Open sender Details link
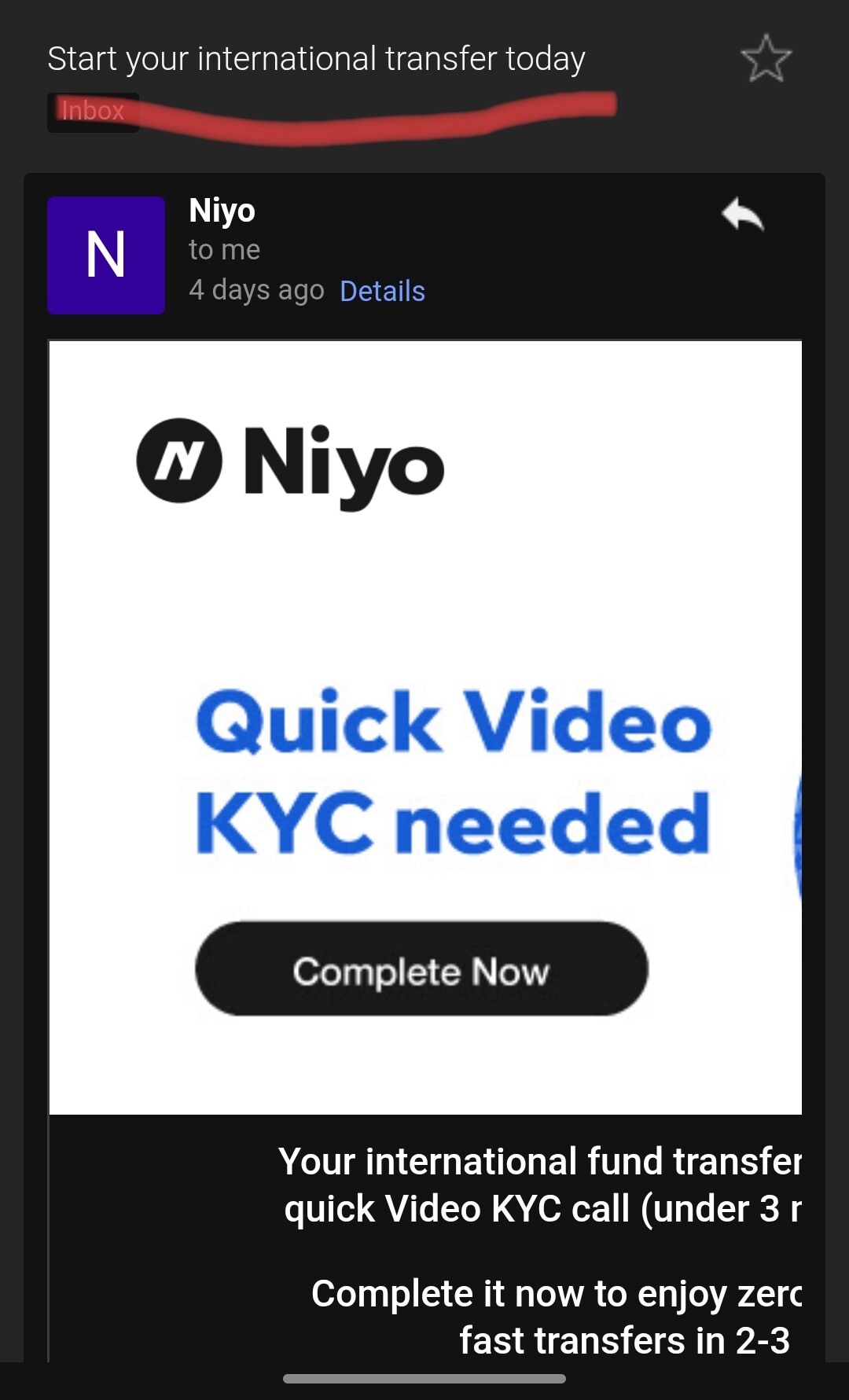849x1400 pixels. (x=382, y=291)
